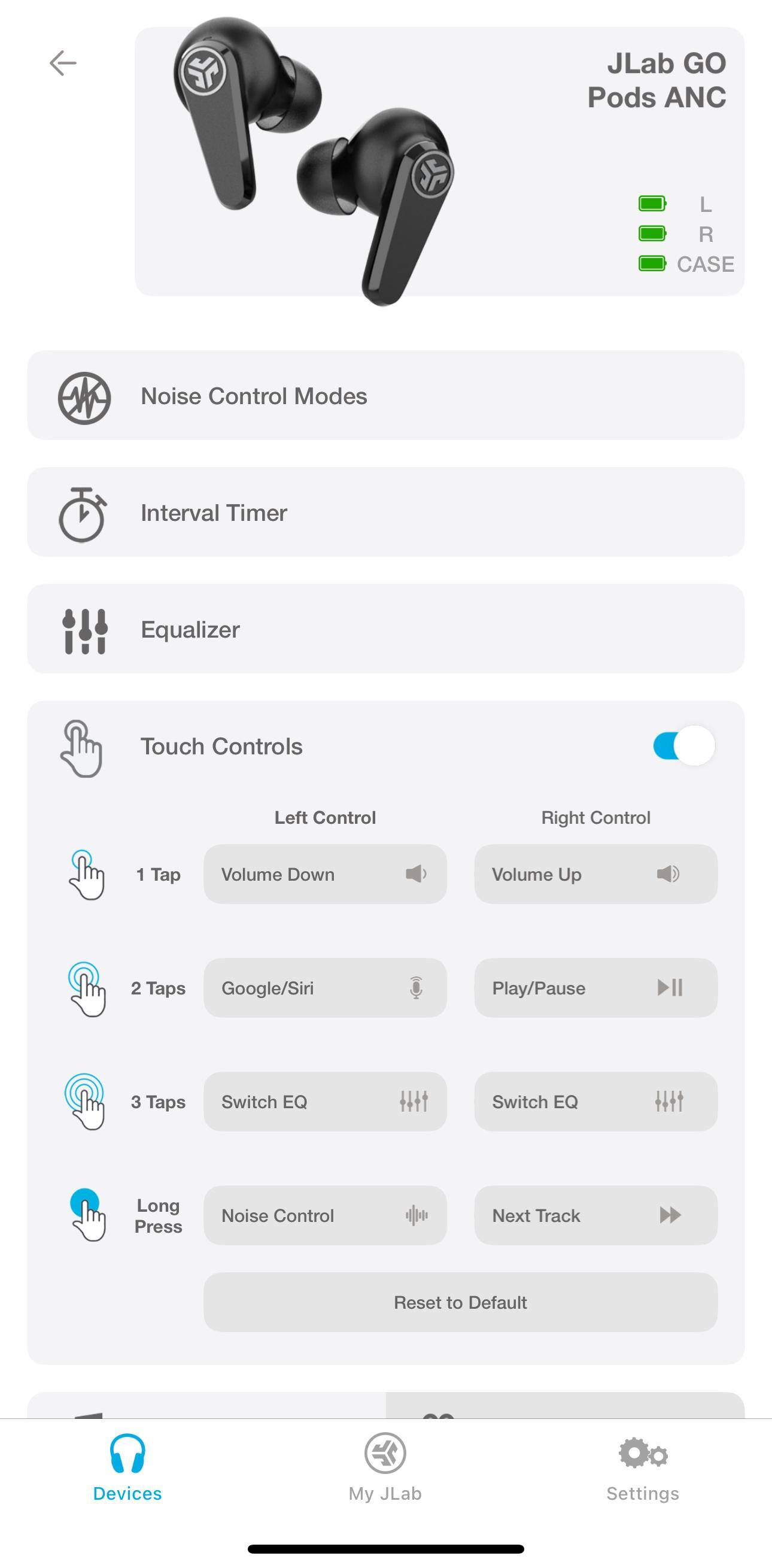
Task: Change right 2 Taps Play/Pause action
Action: coord(595,988)
